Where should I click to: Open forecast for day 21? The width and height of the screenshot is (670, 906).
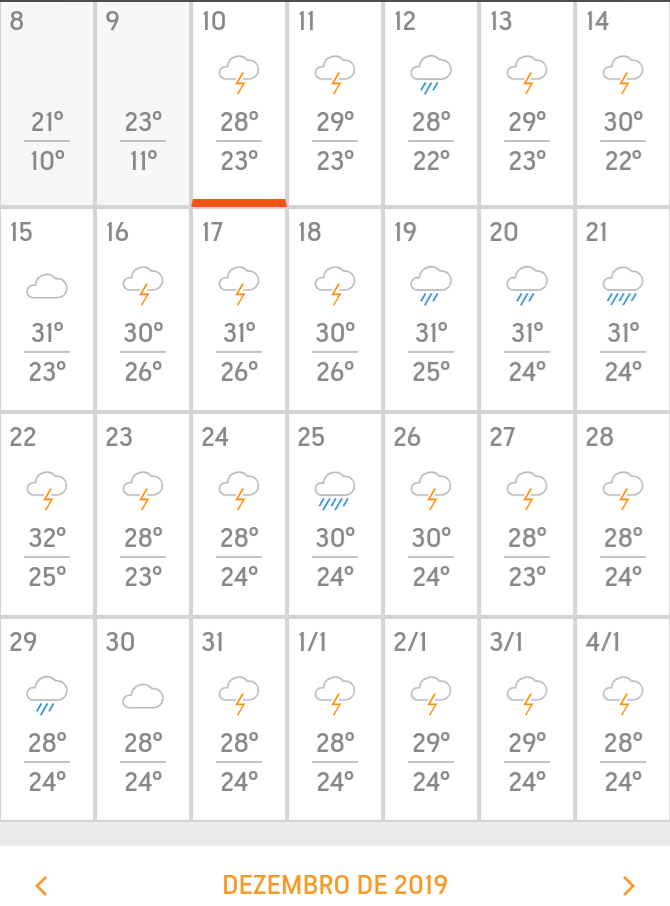[x=623, y=309]
